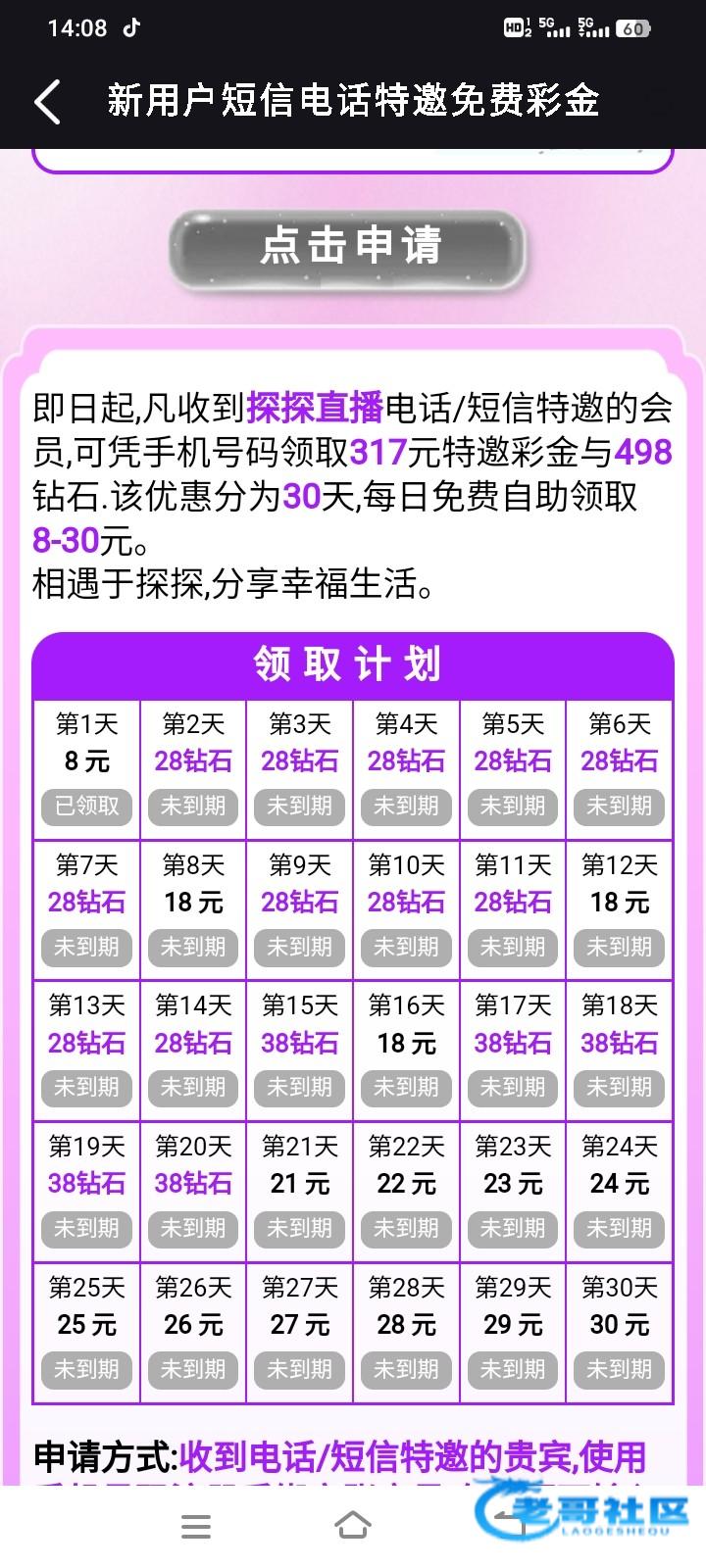Open recent apps from navigation bar
The width and height of the screenshot is (706, 1568).
click(196, 1526)
